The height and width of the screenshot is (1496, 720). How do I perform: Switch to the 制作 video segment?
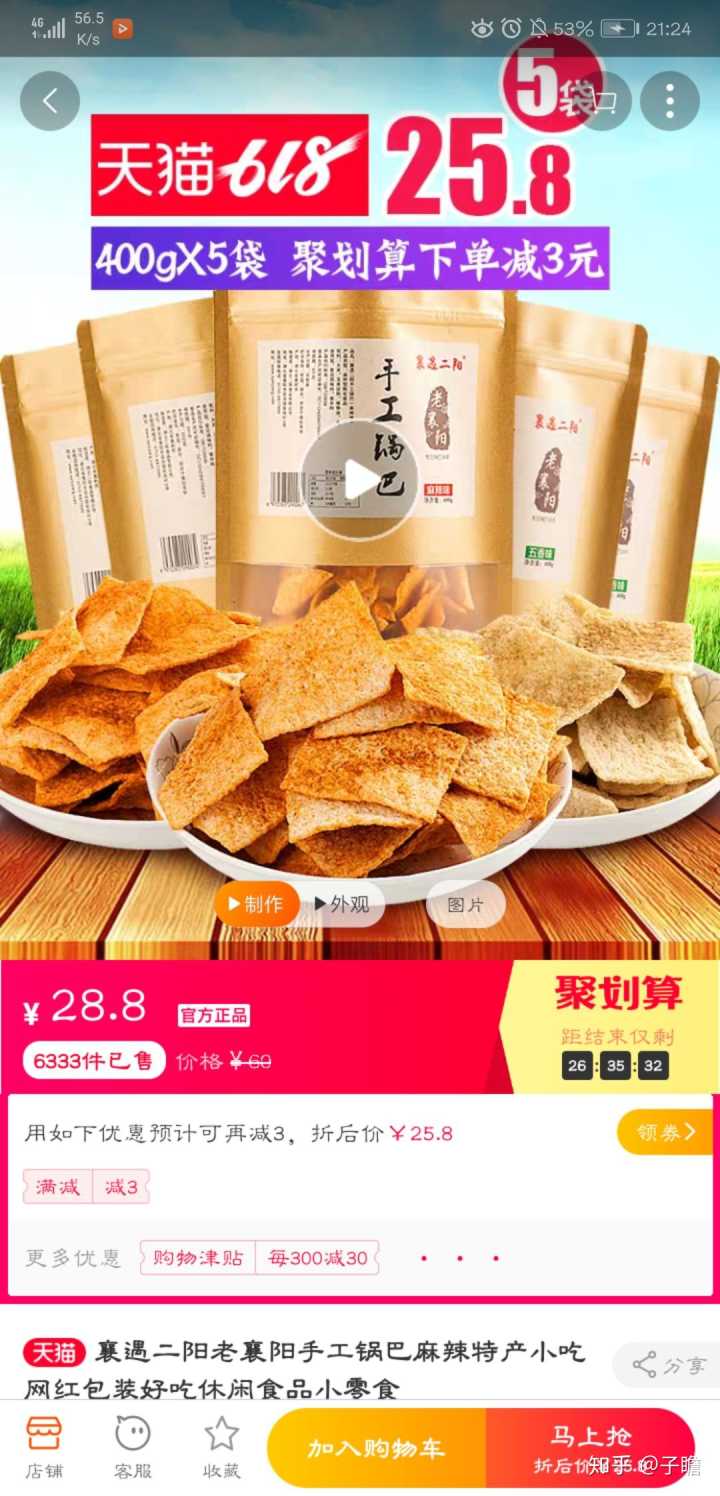coord(256,904)
